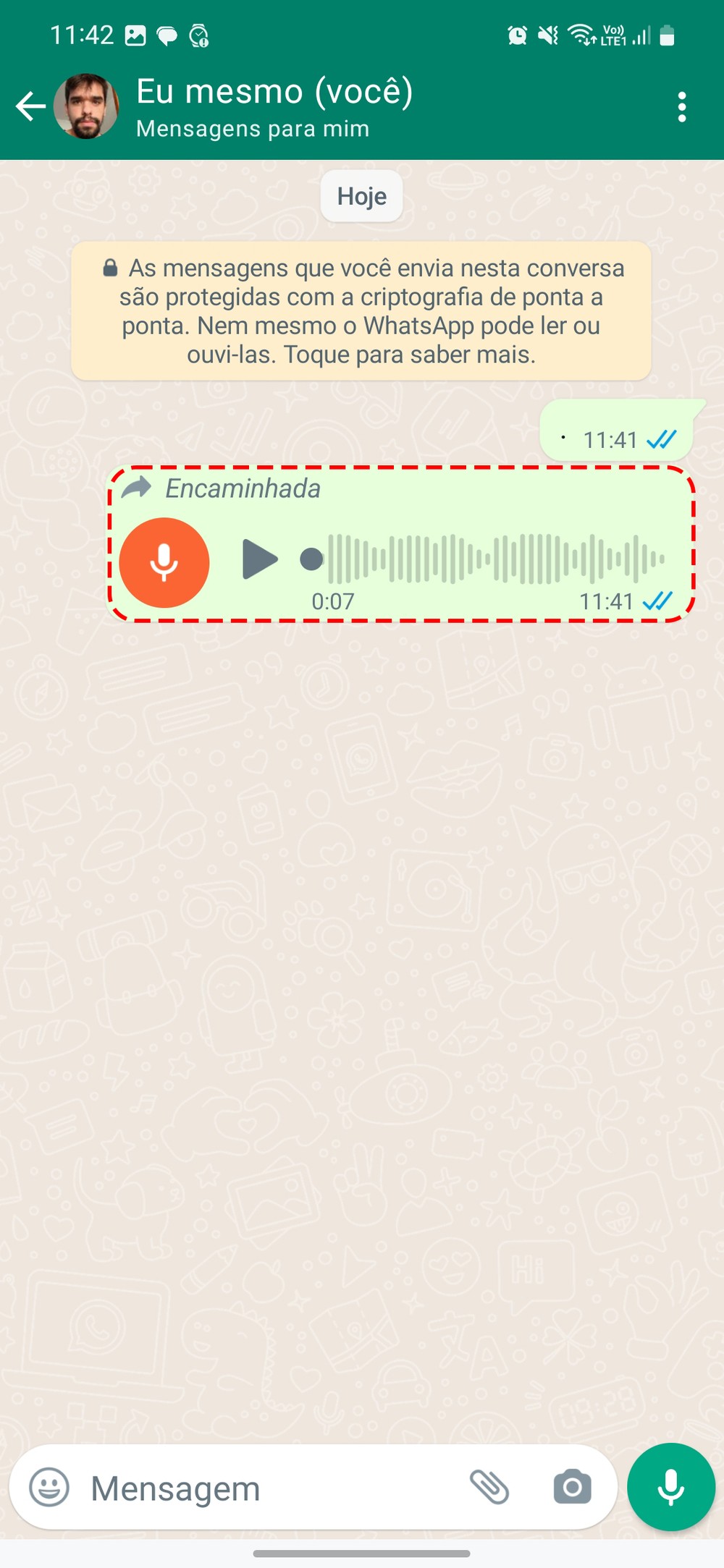Open the camera from the message bar

click(572, 1488)
